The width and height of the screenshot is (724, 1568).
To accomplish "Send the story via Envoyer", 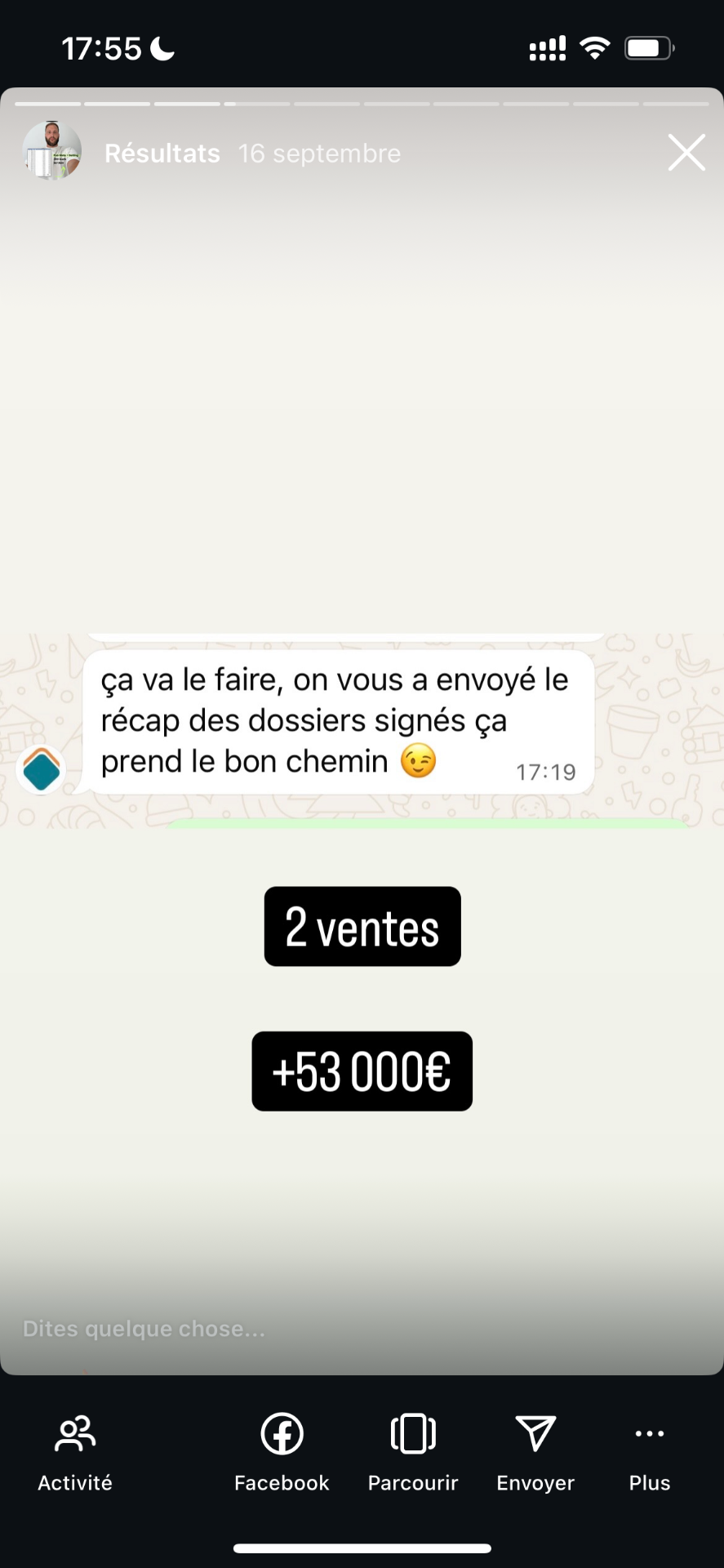I will [x=535, y=1454].
